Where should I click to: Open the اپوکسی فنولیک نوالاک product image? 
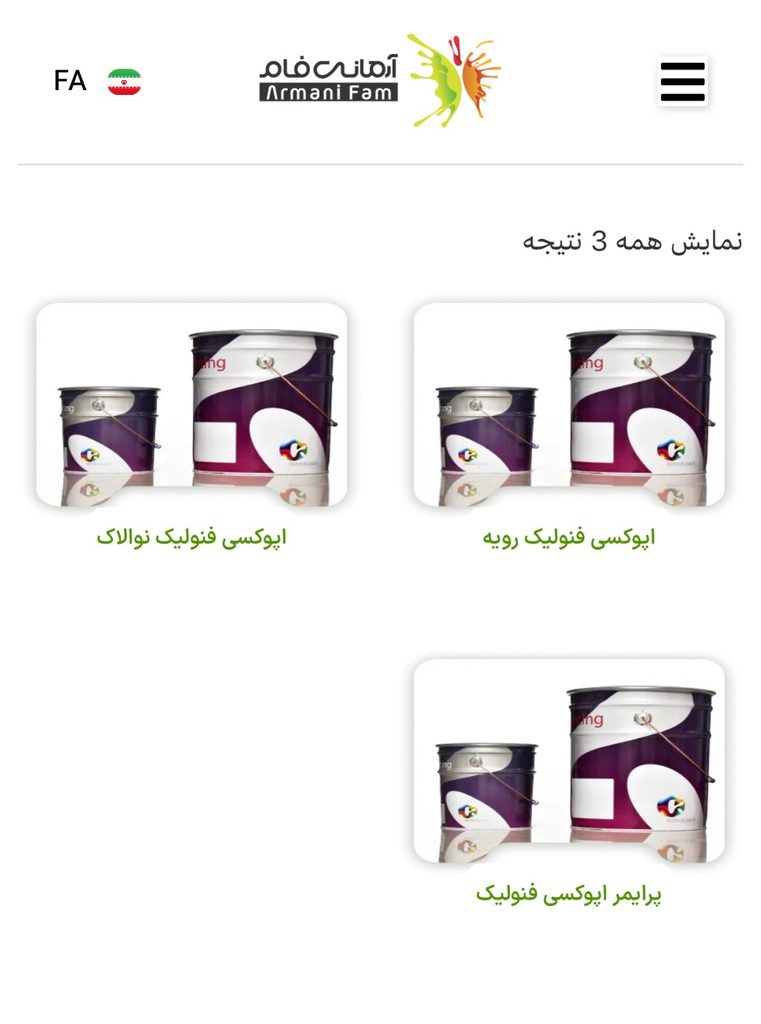[191, 404]
